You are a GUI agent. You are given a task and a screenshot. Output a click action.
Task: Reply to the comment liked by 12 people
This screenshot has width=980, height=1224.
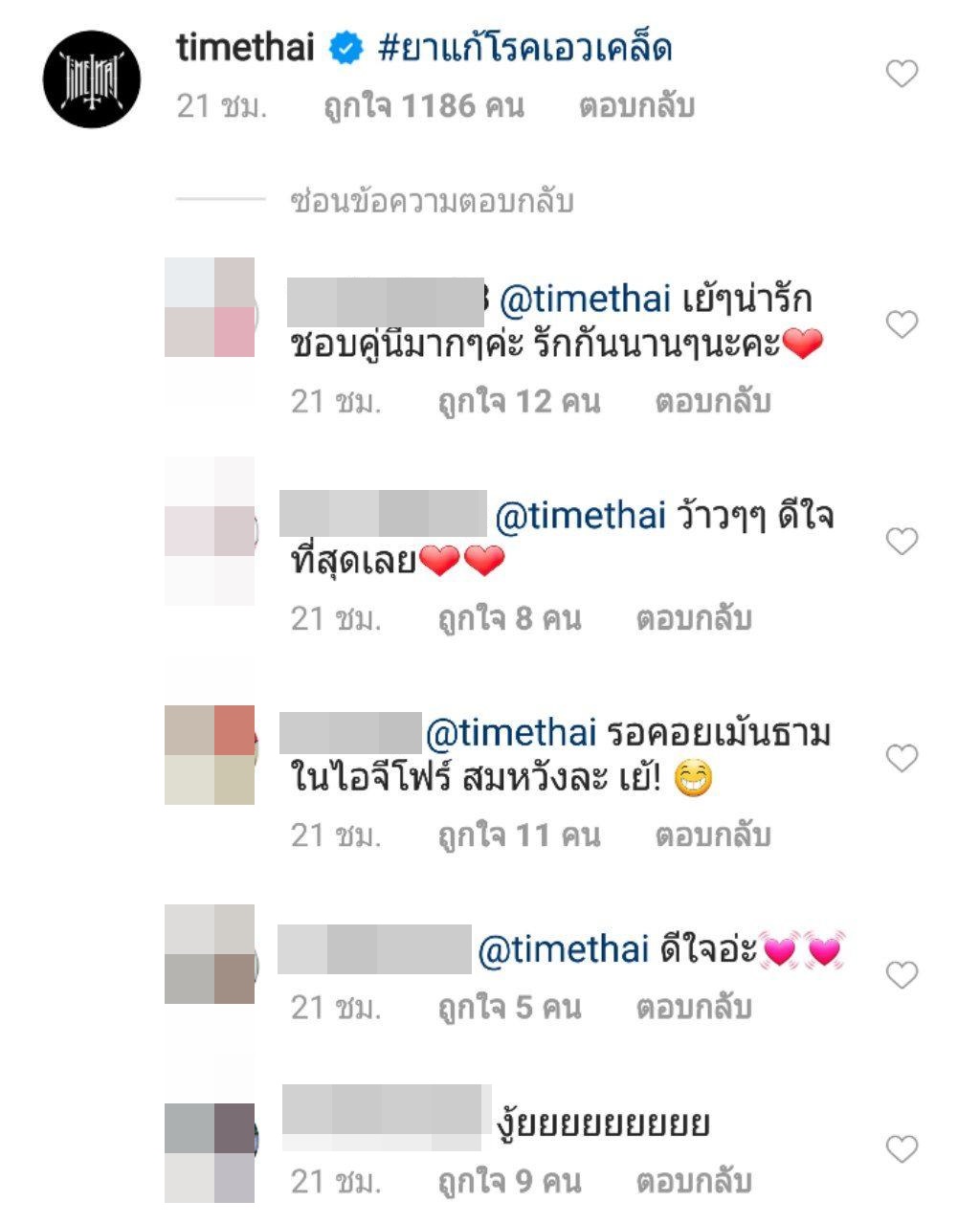712,402
